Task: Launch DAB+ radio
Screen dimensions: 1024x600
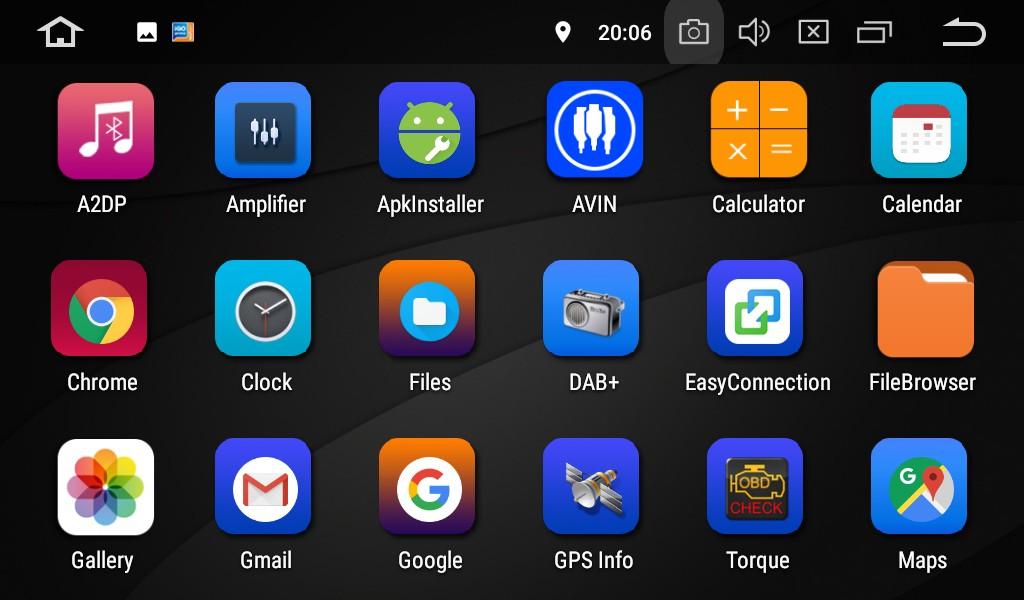Action: click(591, 309)
